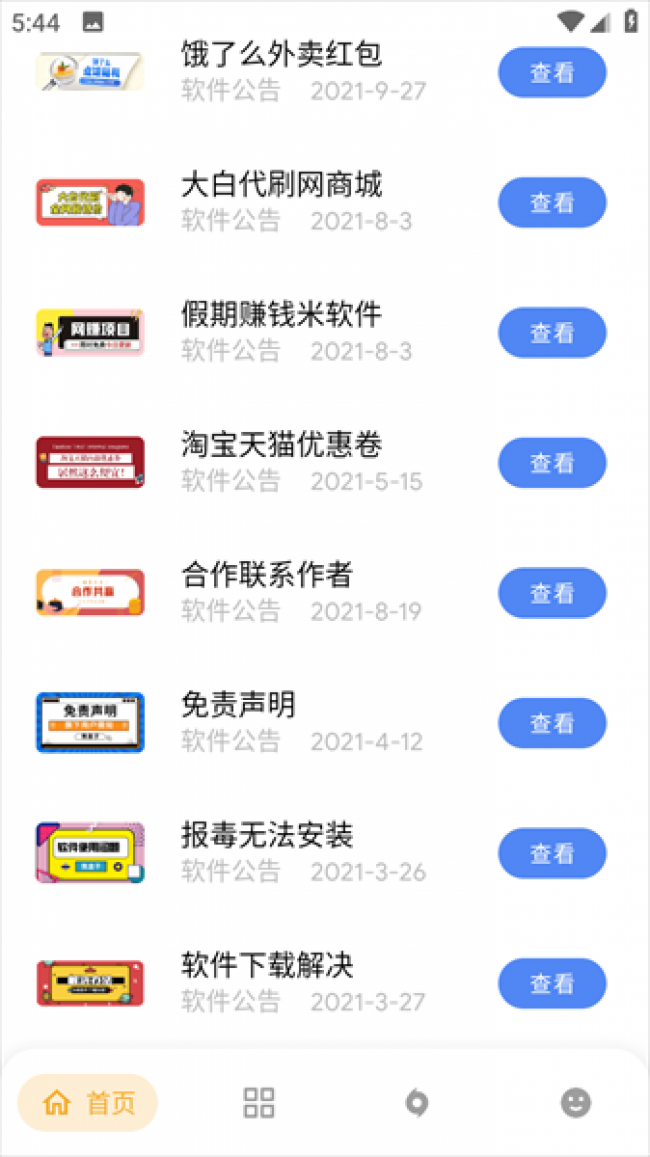Image resolution: width=650 pixels, height=1157 pixels.
Task: View 合作联系作者 details
Action: 552,593
